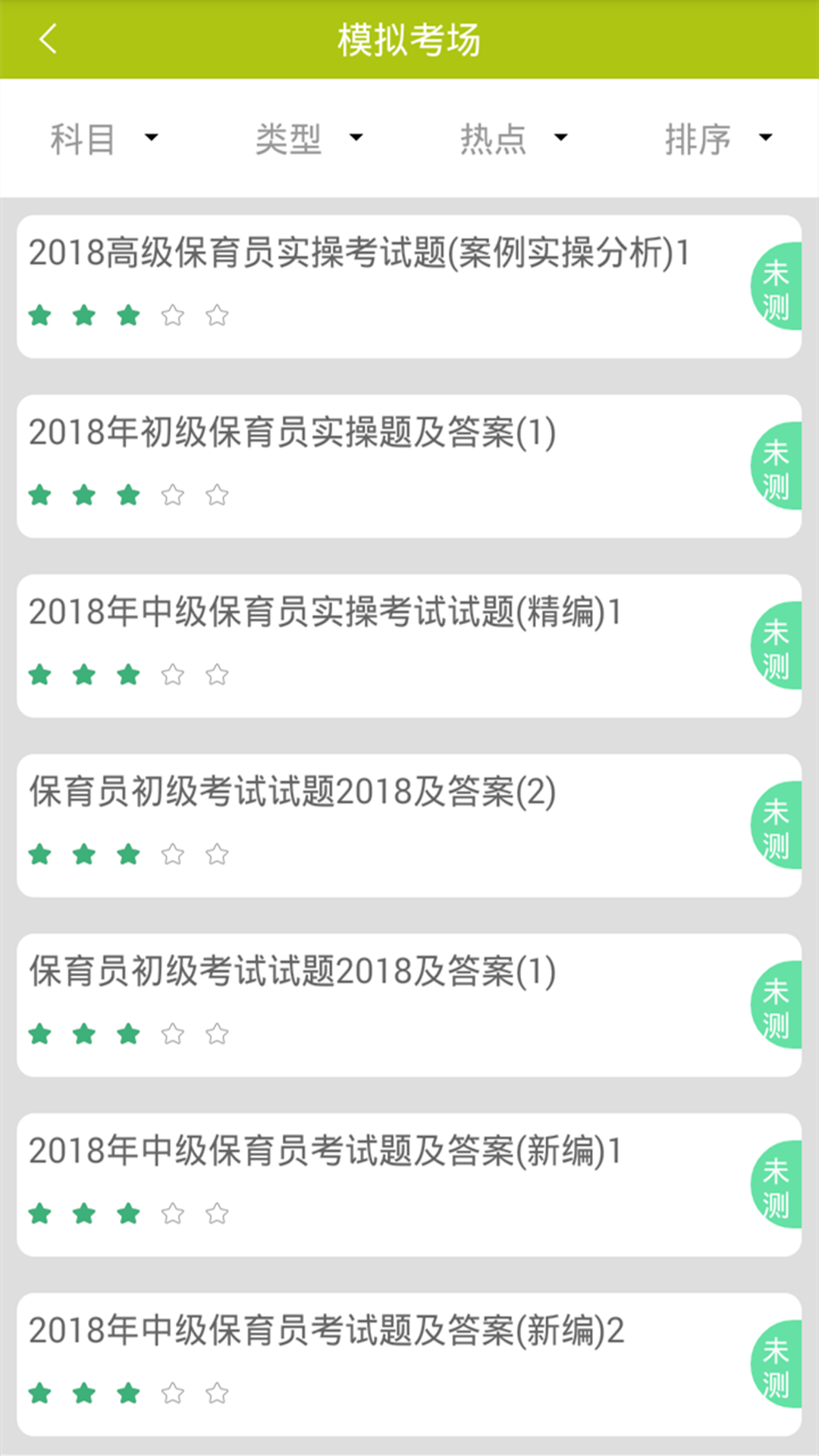Select the 模拟考场 title bar
Viewport: 819px width, 1456px height.
[x=409, y=40]
